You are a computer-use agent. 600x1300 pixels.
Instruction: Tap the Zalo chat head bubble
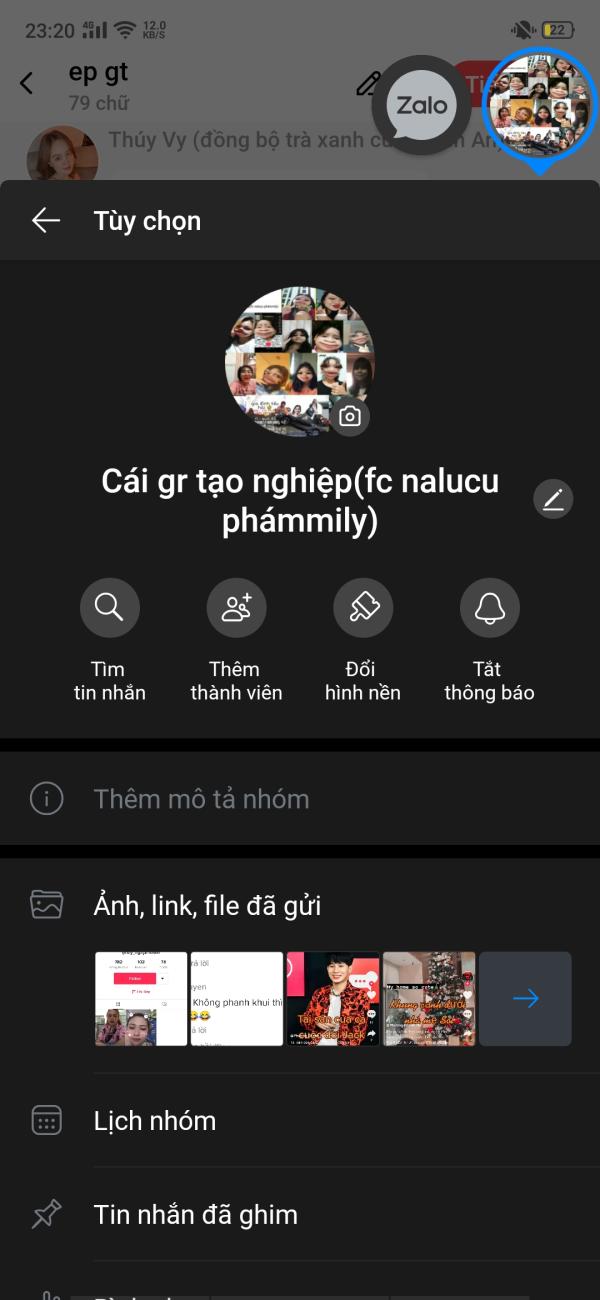[x=421, y=106]
